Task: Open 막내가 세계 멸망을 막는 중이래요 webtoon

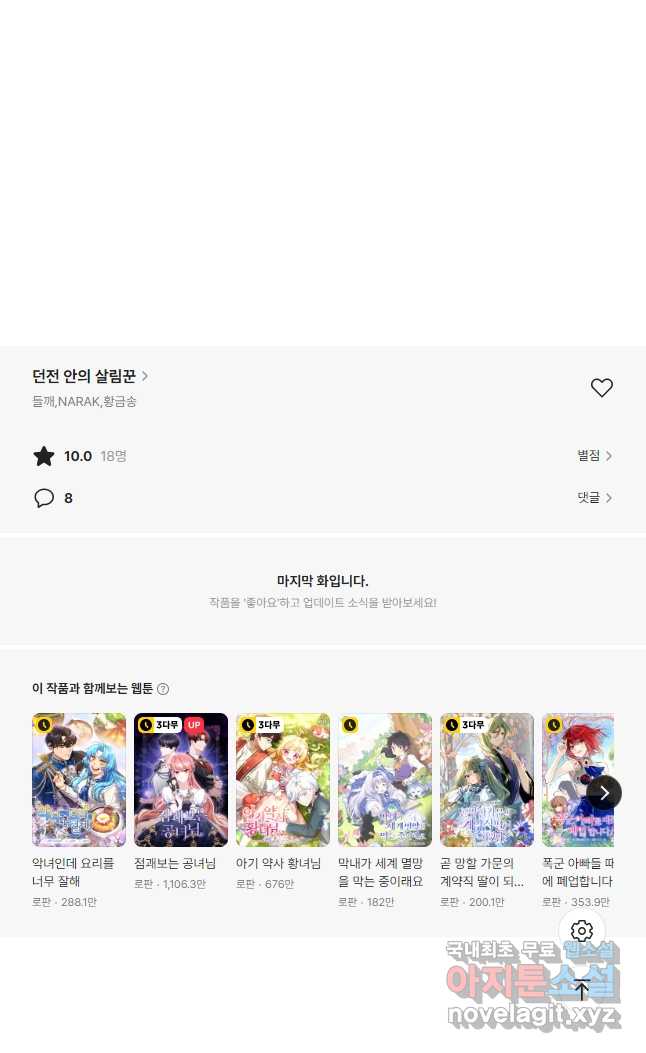Action: click(385, 780)
